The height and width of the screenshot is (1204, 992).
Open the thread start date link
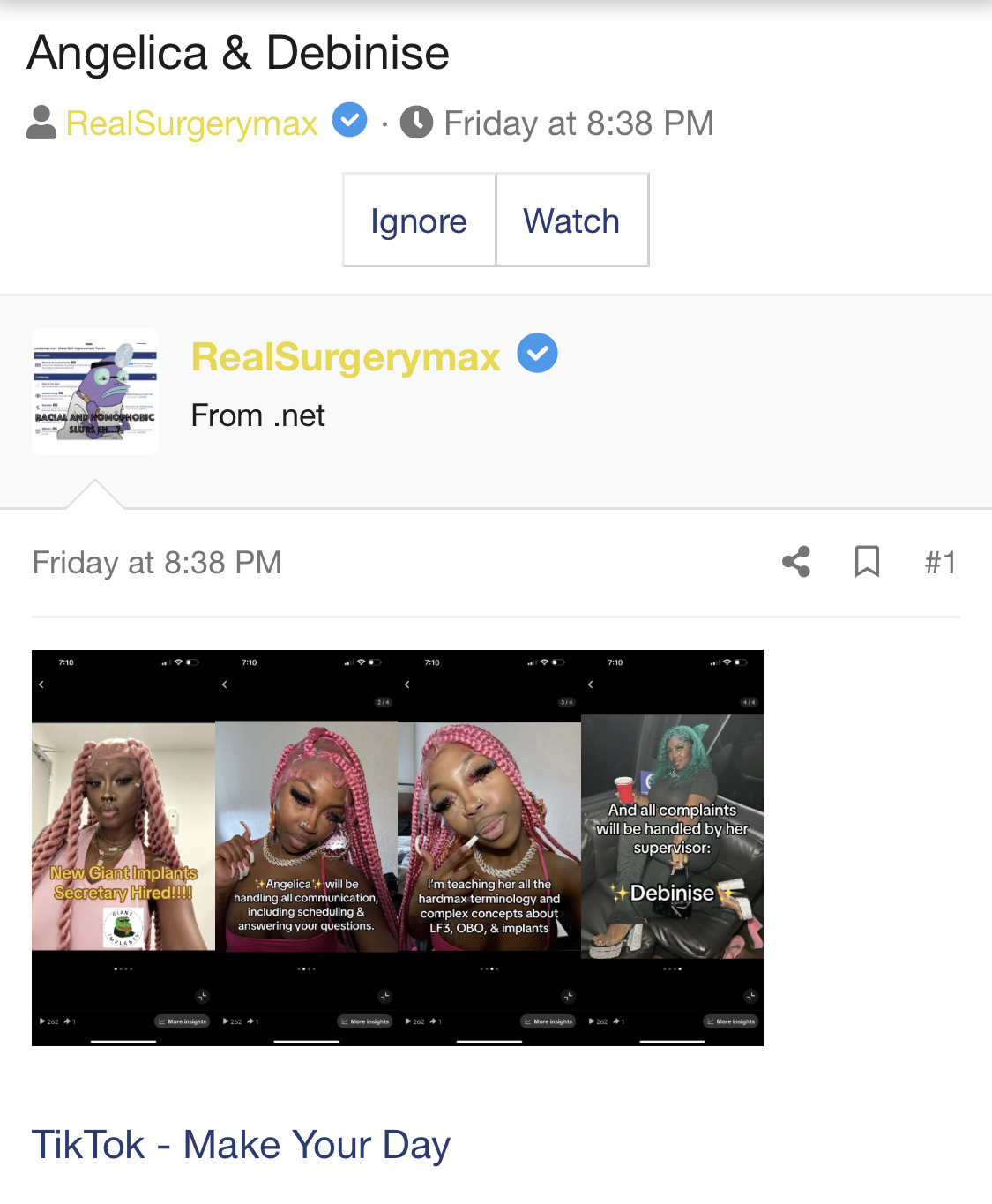tap(578, 123)
